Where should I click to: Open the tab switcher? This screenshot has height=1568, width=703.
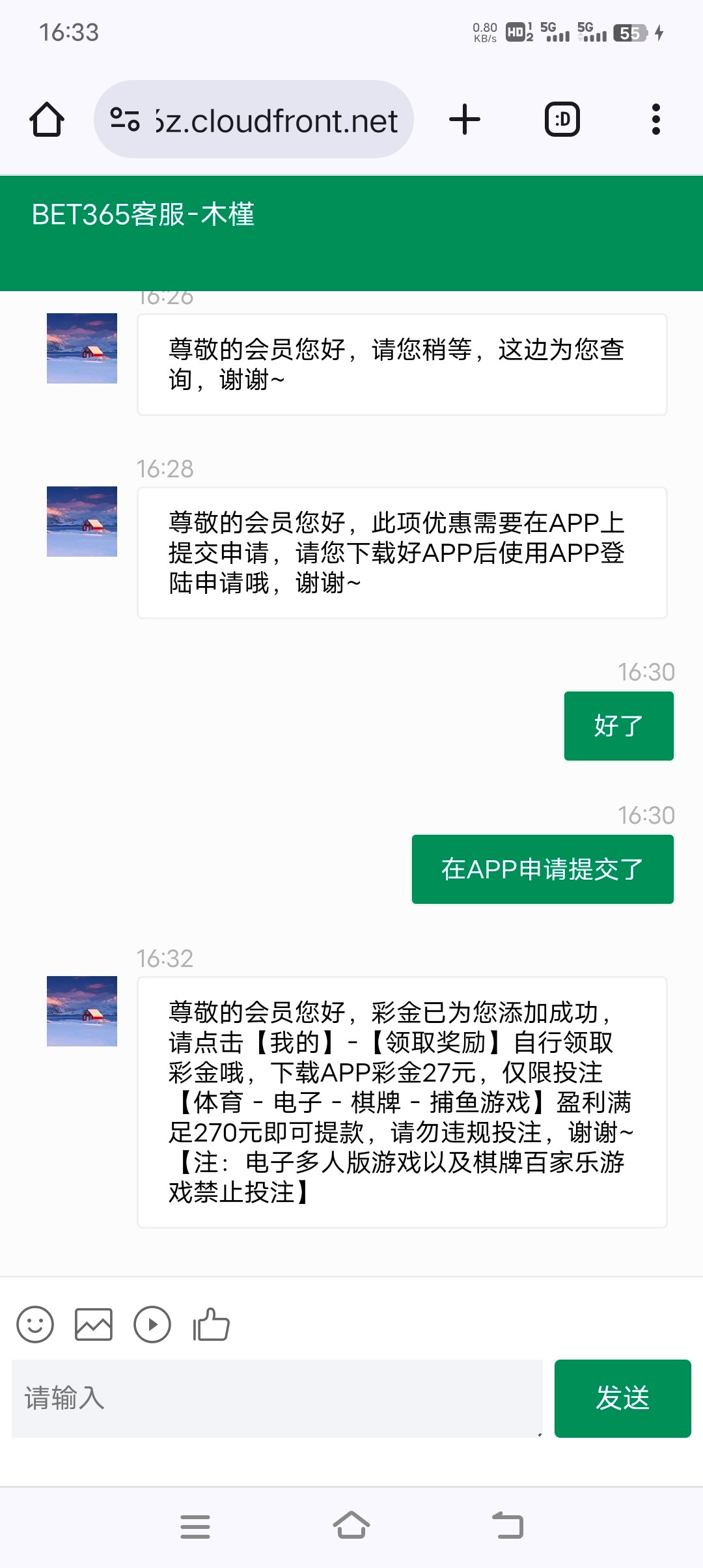click(x=562, y=120)
